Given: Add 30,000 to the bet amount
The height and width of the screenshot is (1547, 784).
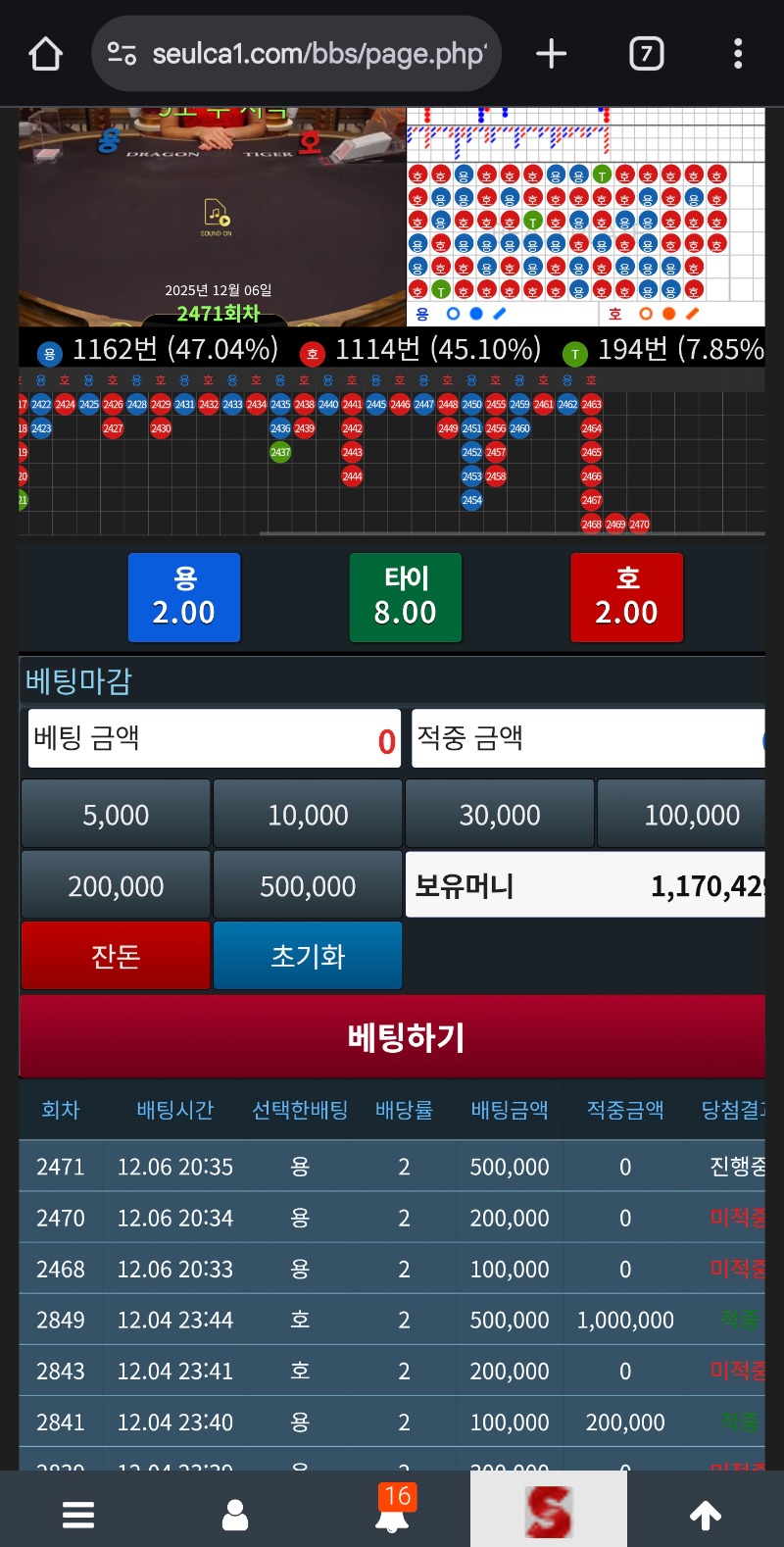Looking at the screenshot, I should [x=500, y=815].
